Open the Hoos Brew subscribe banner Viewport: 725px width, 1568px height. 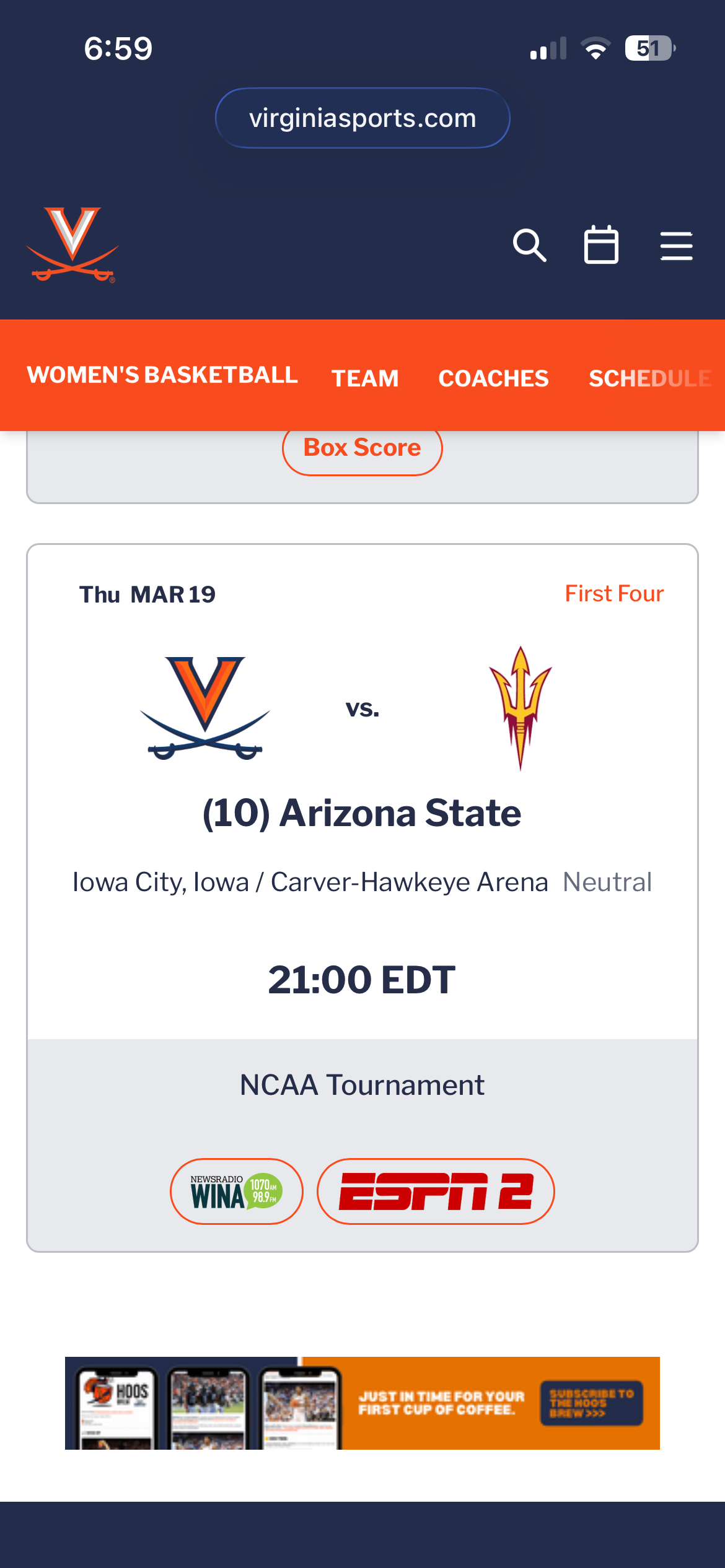tap(362, 1403)
